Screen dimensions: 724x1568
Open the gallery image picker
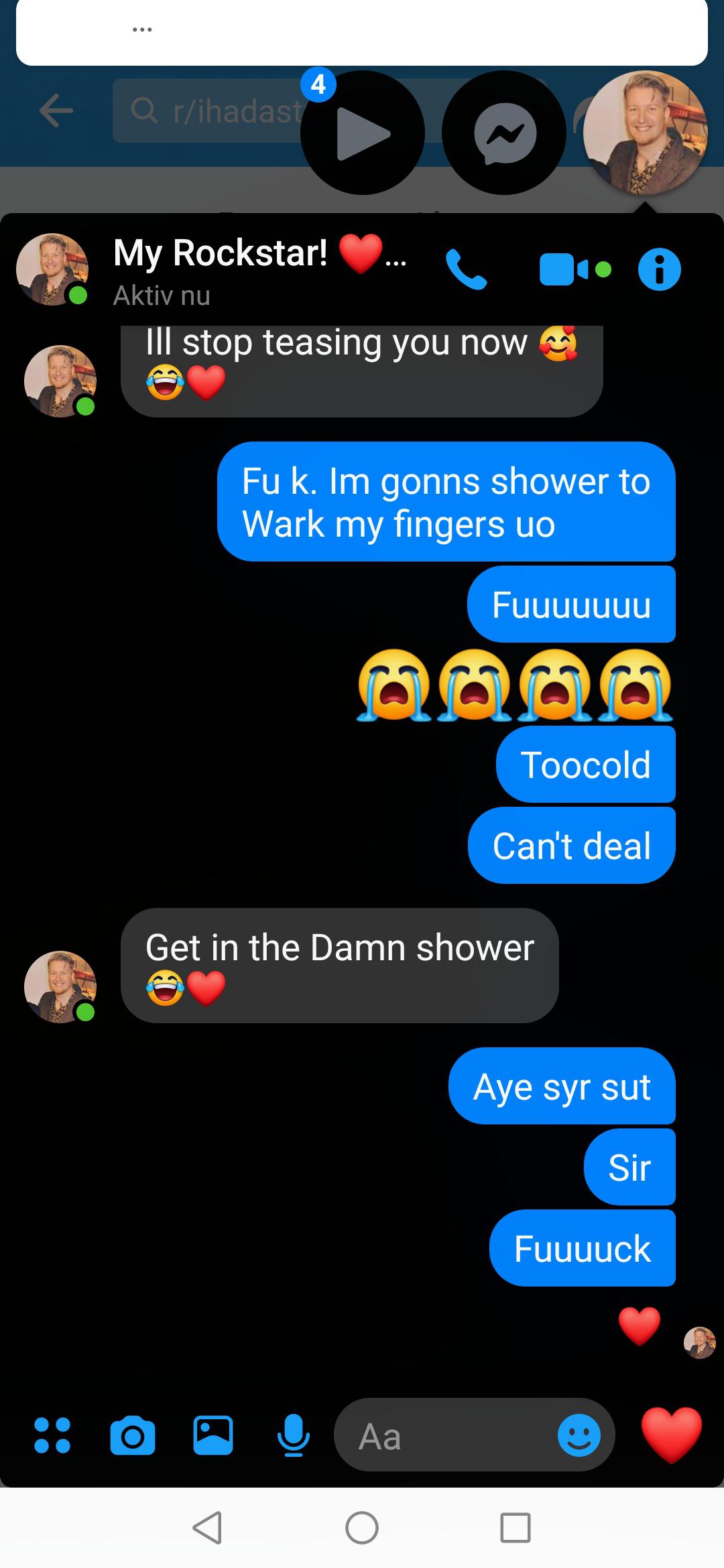213,1435
